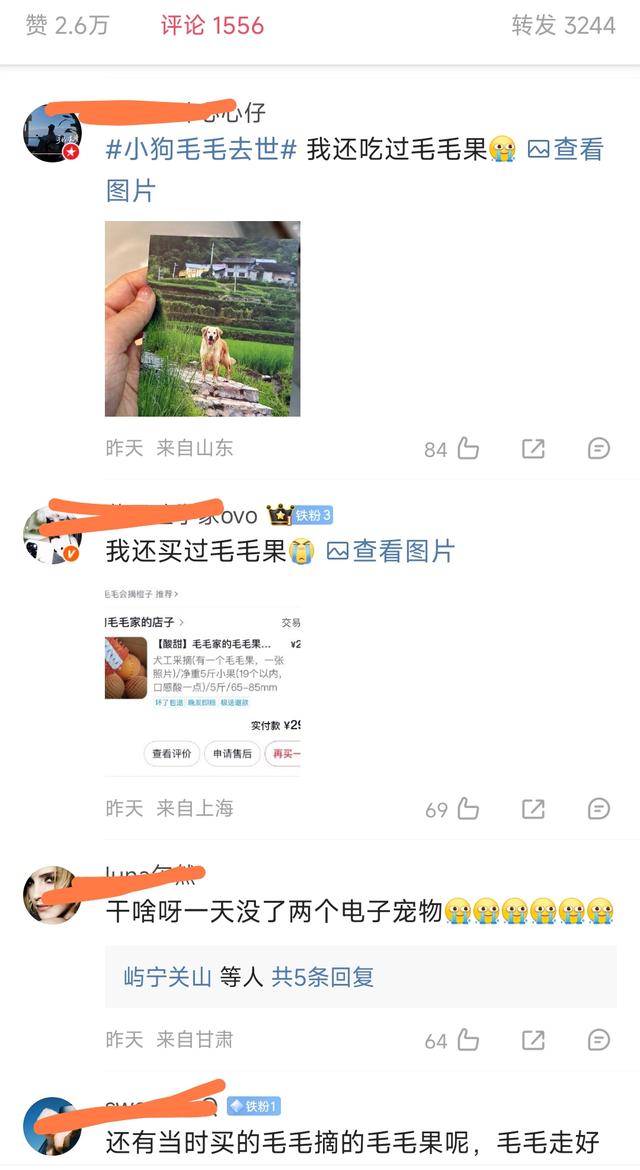Open 屿宁关山's profile link

167,977
